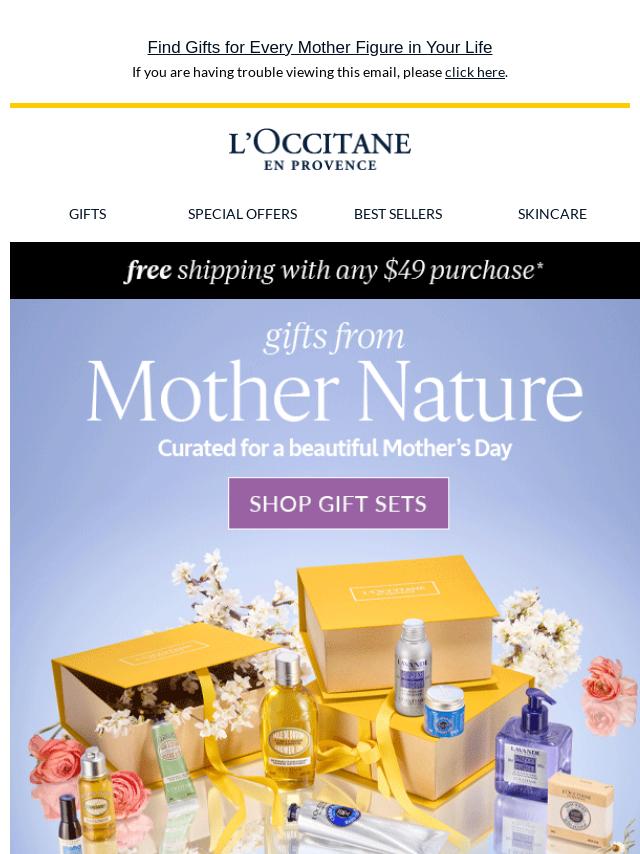Tap the L'Occitane en Provence header logo
Screen dimensions: 640x854
point(320,150)
